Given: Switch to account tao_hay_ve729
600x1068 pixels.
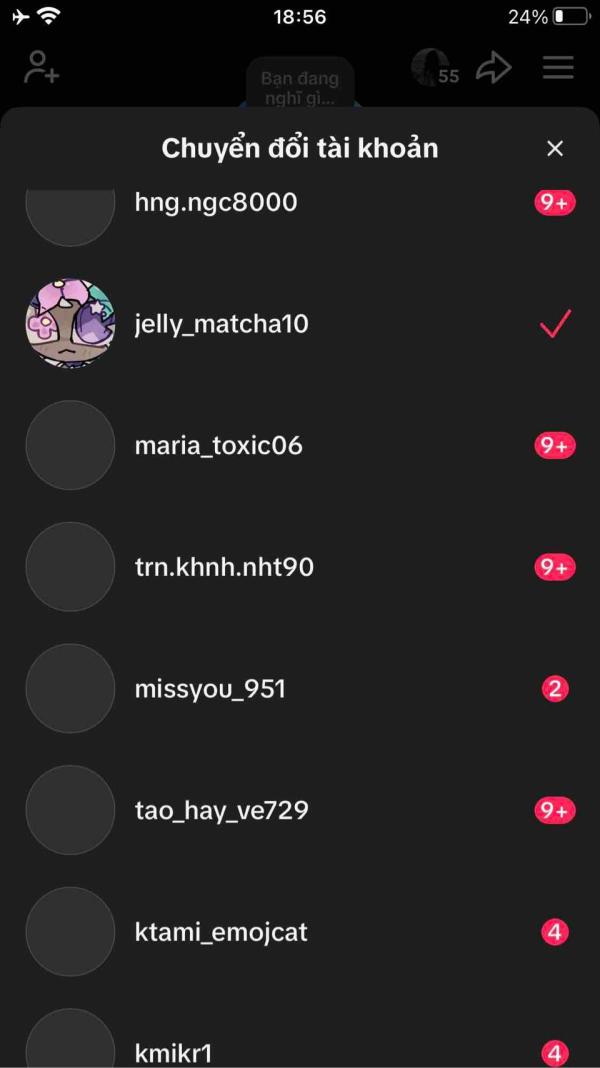Looking at the screenshot, I should point(300,811).
